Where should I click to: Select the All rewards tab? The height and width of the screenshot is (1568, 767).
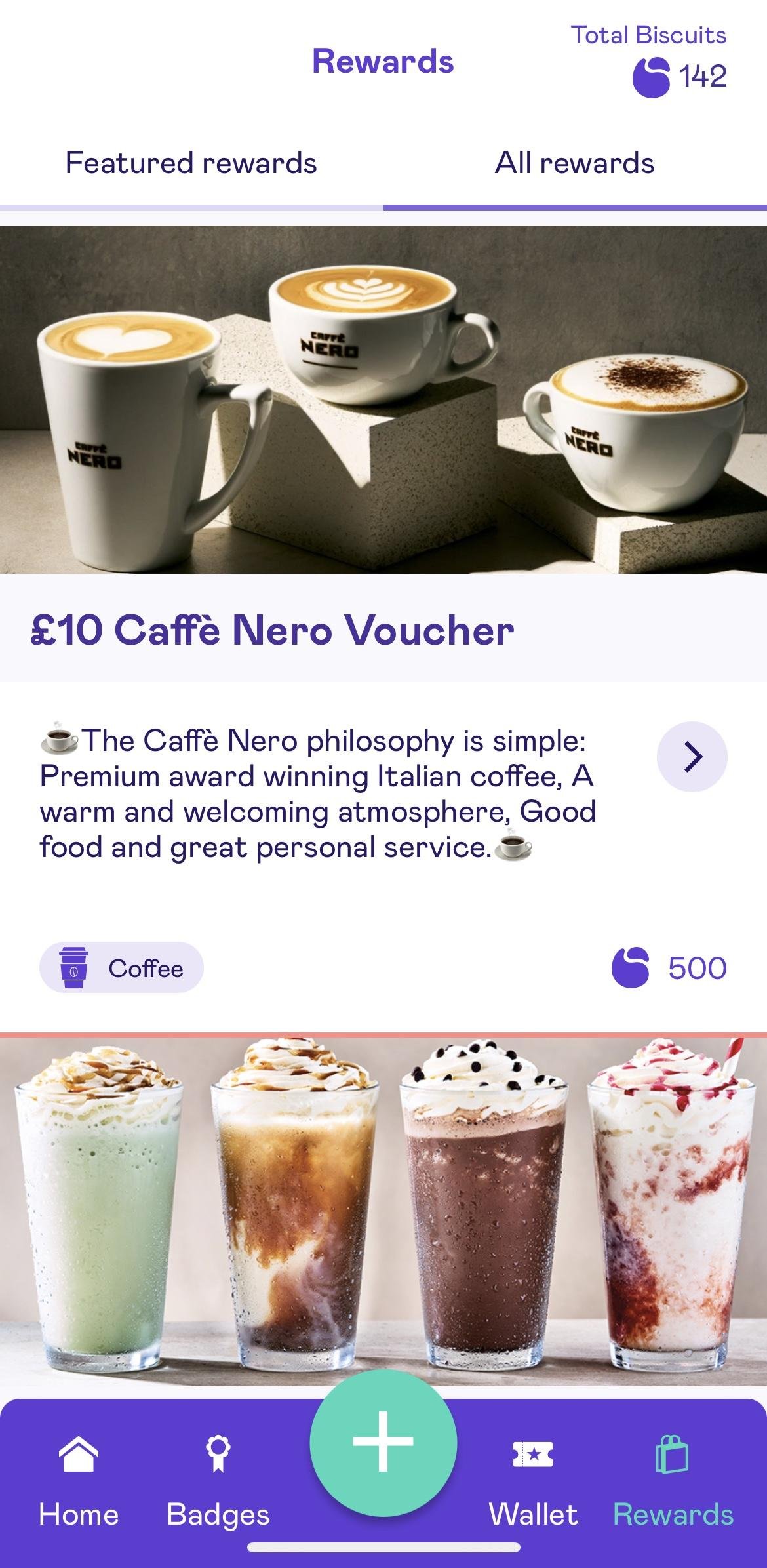(574, 164)
